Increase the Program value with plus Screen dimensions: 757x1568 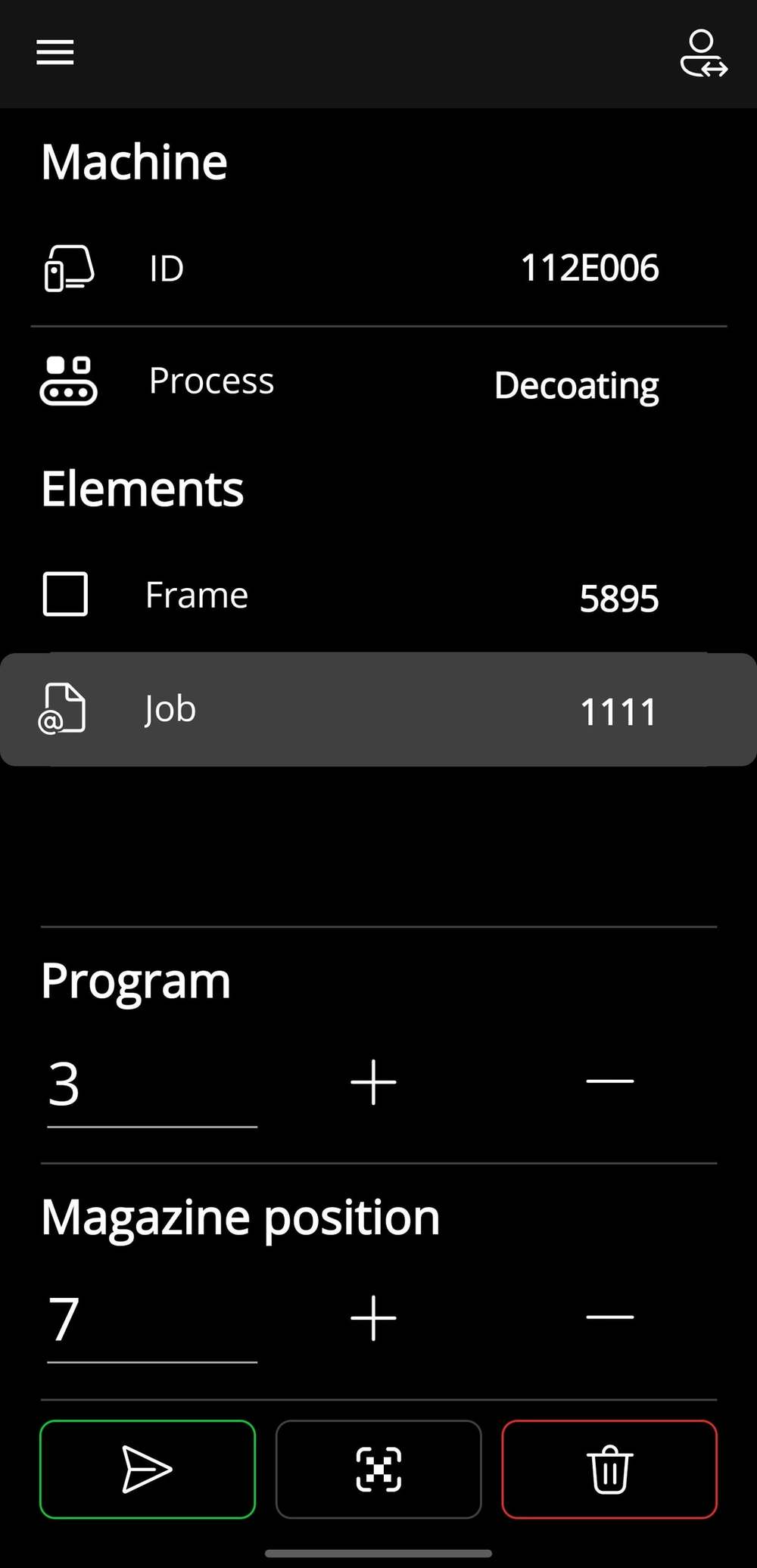click(373, 1082)
